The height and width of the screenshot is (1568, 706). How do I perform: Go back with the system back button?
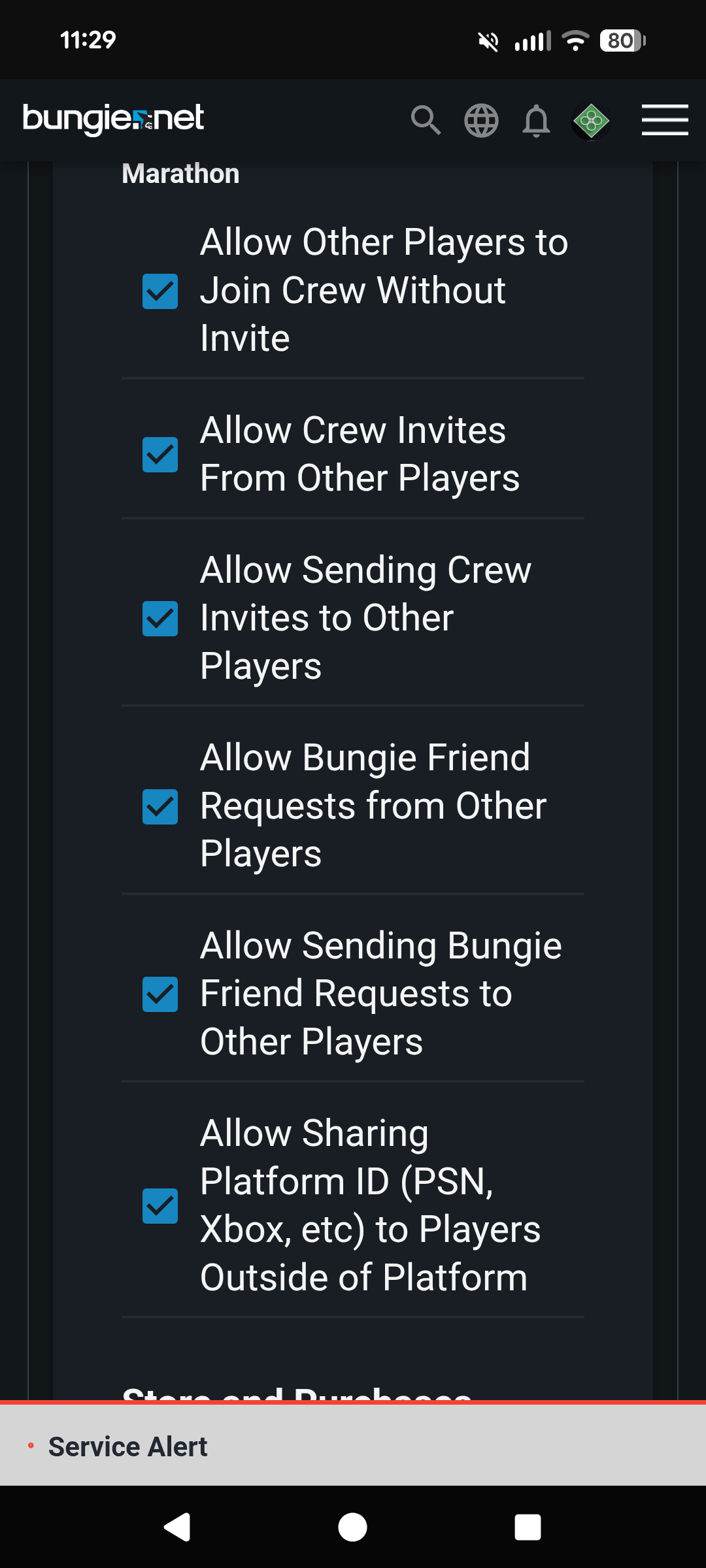(177, 1527)
